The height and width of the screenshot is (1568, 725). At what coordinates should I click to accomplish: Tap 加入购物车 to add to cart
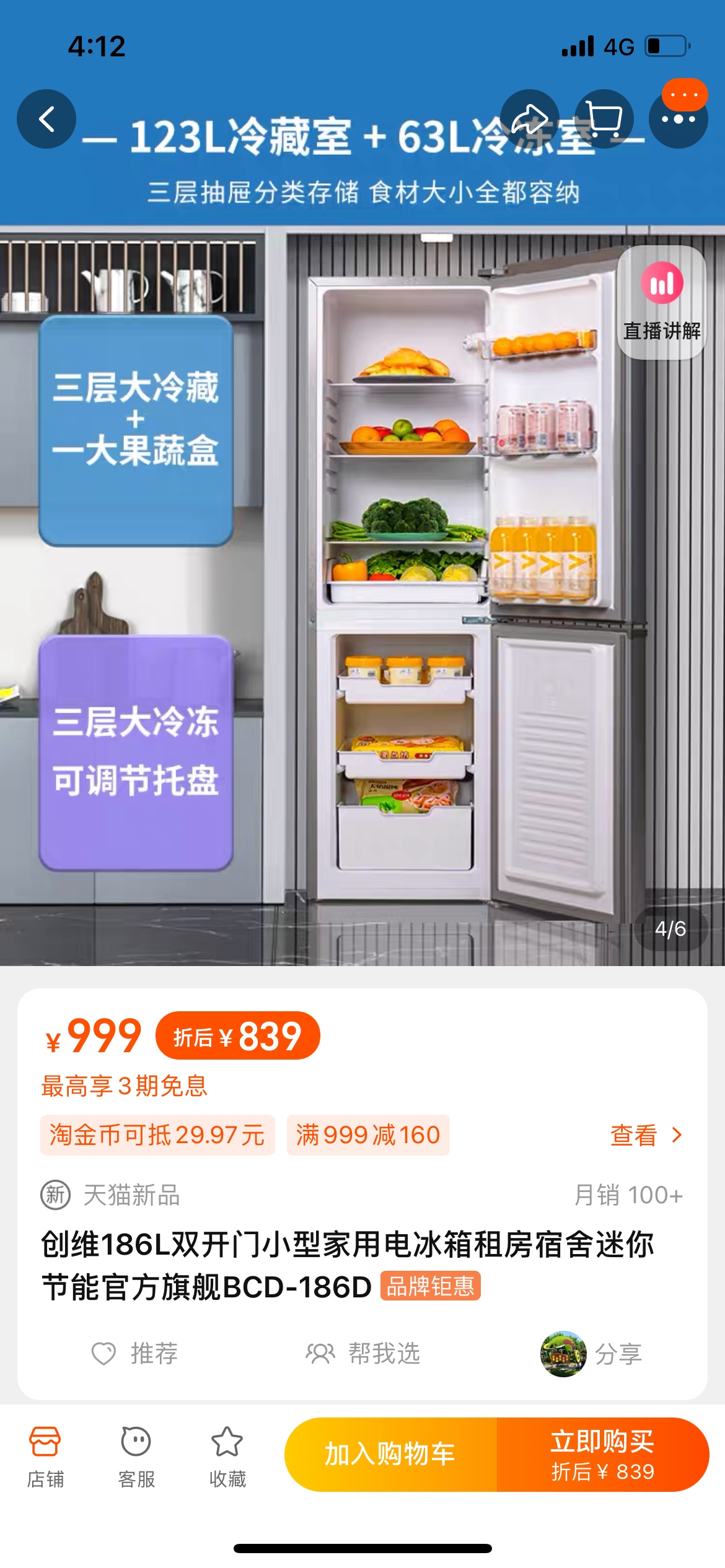tap(390, 1454)
